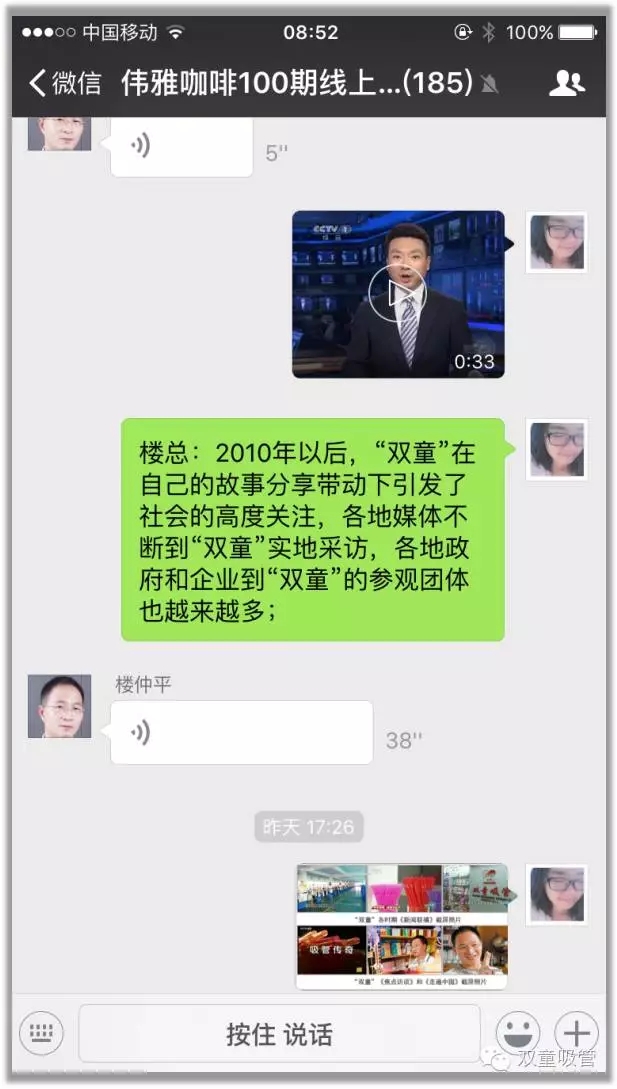This screenshot has width=617, height=1089.
Task: Open sender's avatar beside the video message
Action: 556,243
